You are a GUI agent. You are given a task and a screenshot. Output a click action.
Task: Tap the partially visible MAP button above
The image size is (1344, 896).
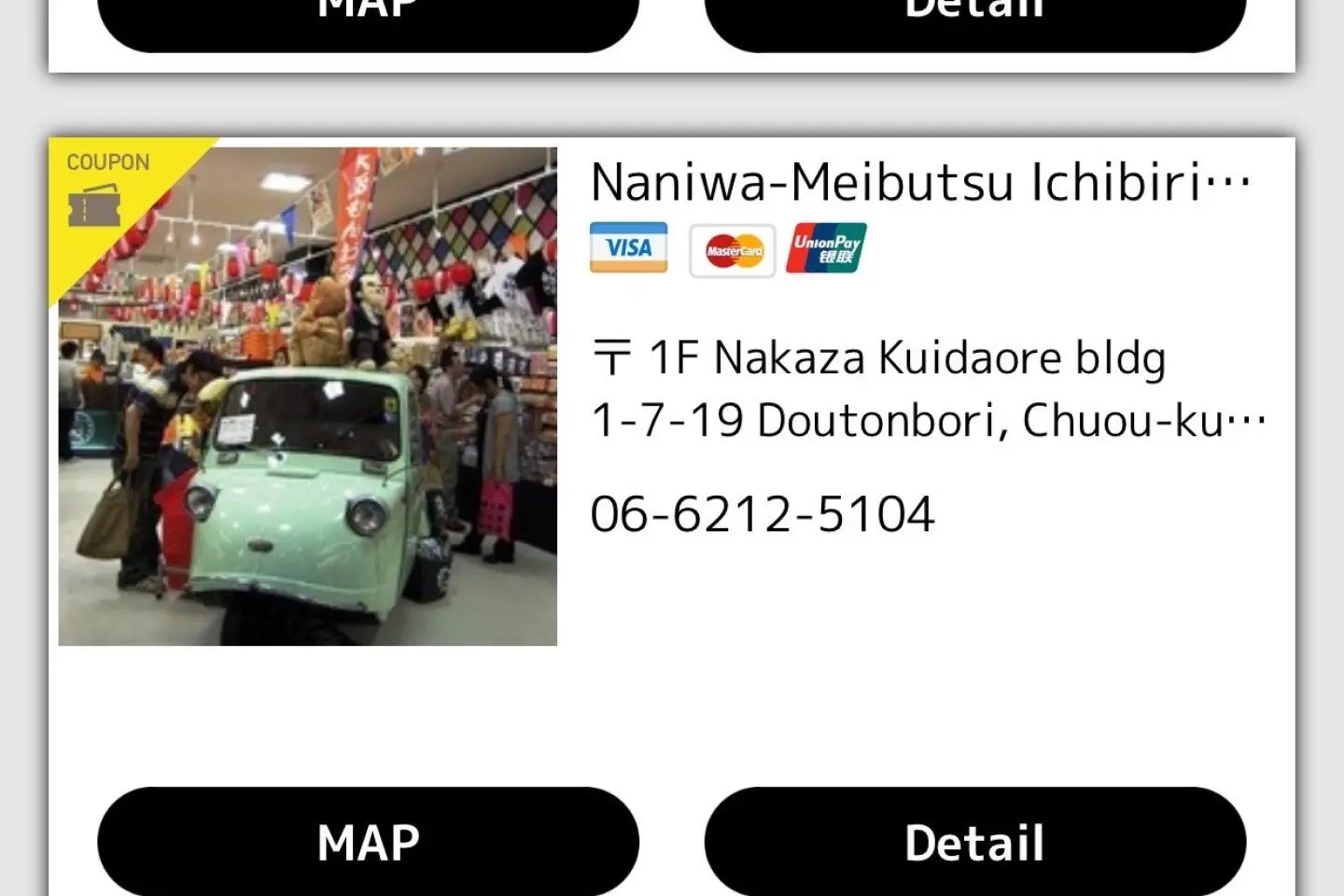(x=368, y=22)
